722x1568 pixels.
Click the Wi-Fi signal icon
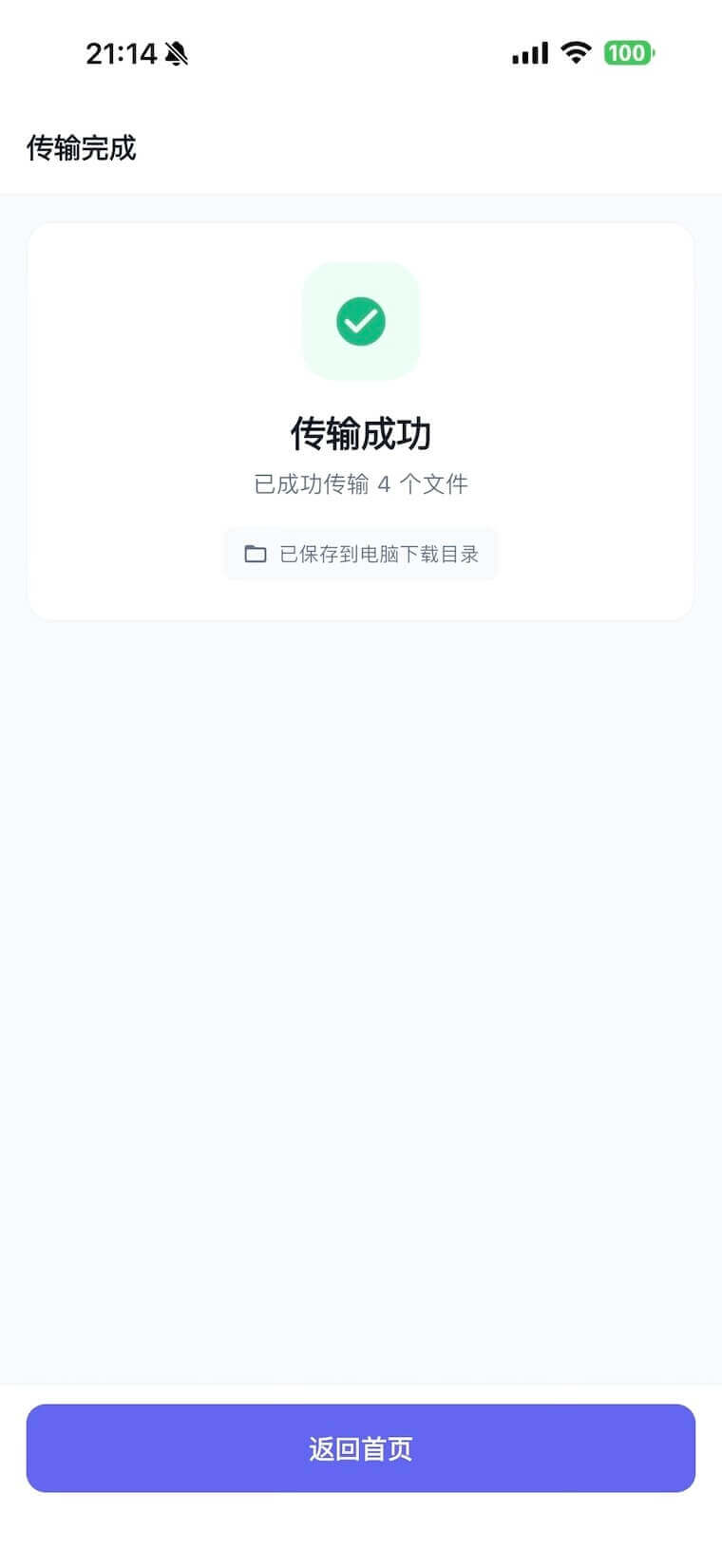(x=576, y=52)
